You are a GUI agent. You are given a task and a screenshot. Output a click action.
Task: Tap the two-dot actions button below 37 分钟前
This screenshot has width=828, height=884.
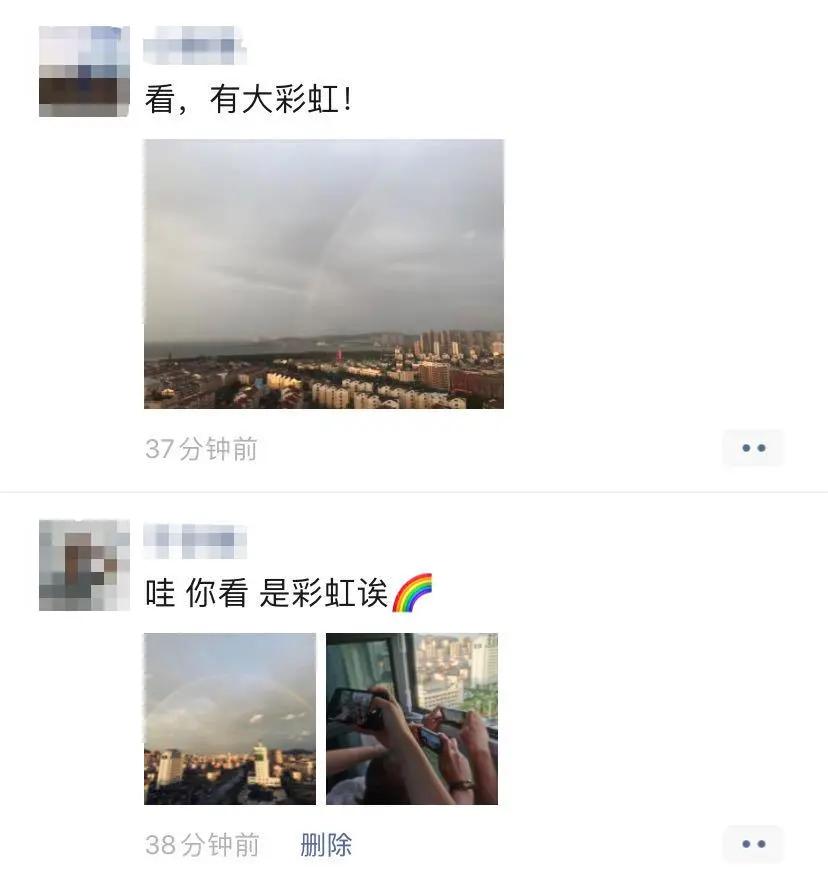(x=752, y=448)
